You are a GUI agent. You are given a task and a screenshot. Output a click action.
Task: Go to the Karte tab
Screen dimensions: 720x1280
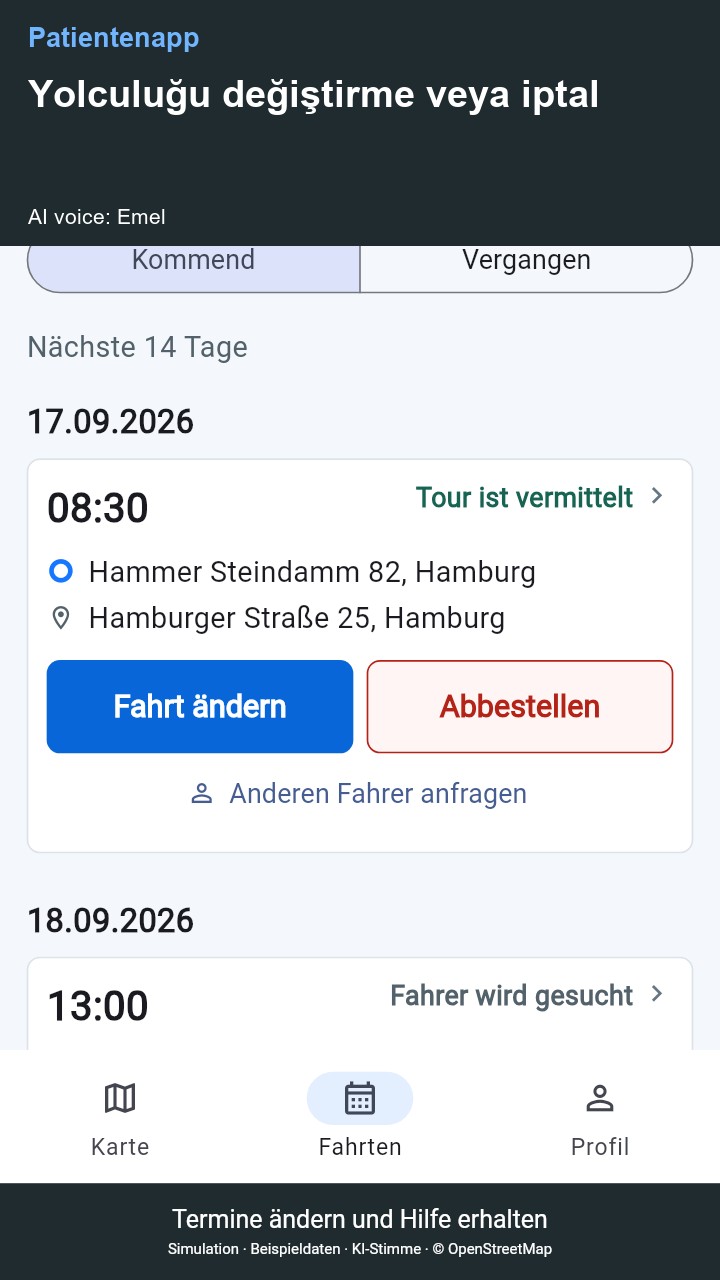(x=120, y=1117)
